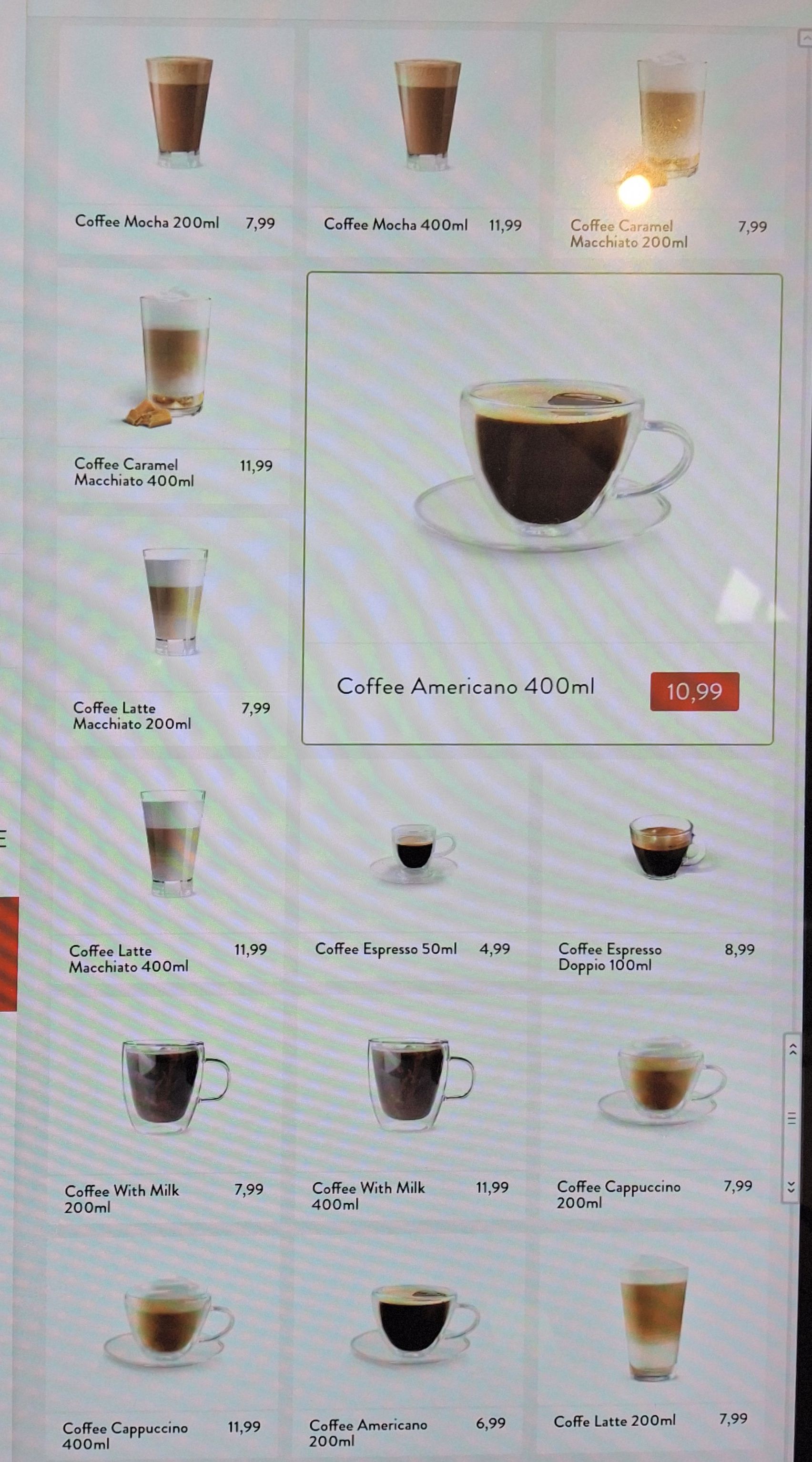Image resolution: width=812 pixels, height=1462 pixels.
Task: Tap the scroll up double-chevron arrow
Action: 792,1051
